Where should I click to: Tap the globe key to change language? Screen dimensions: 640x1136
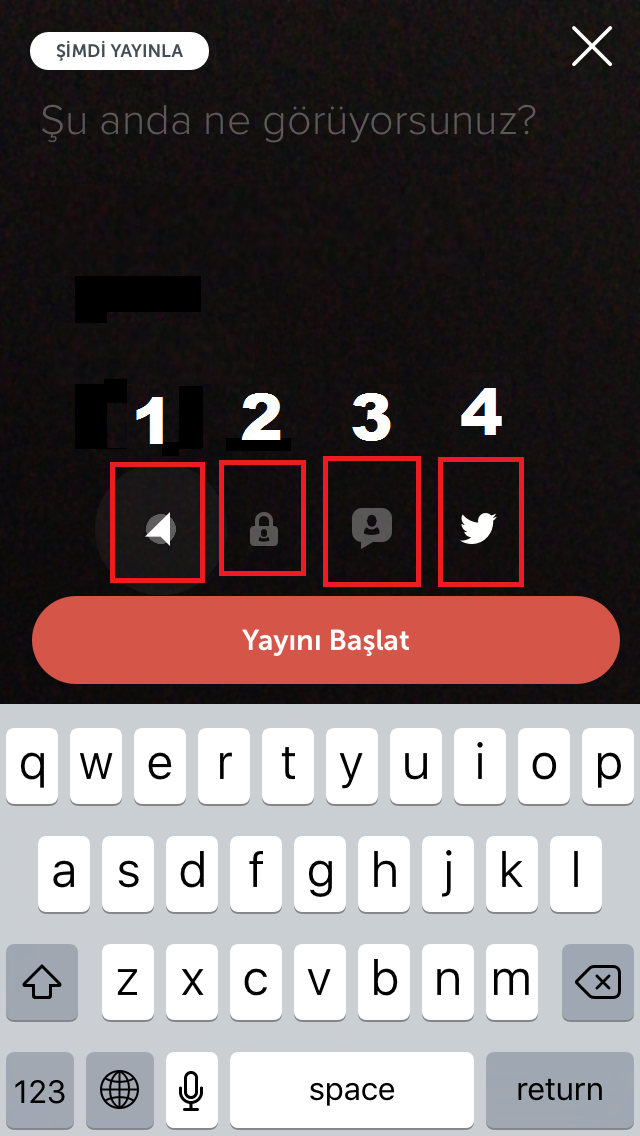120,1090
